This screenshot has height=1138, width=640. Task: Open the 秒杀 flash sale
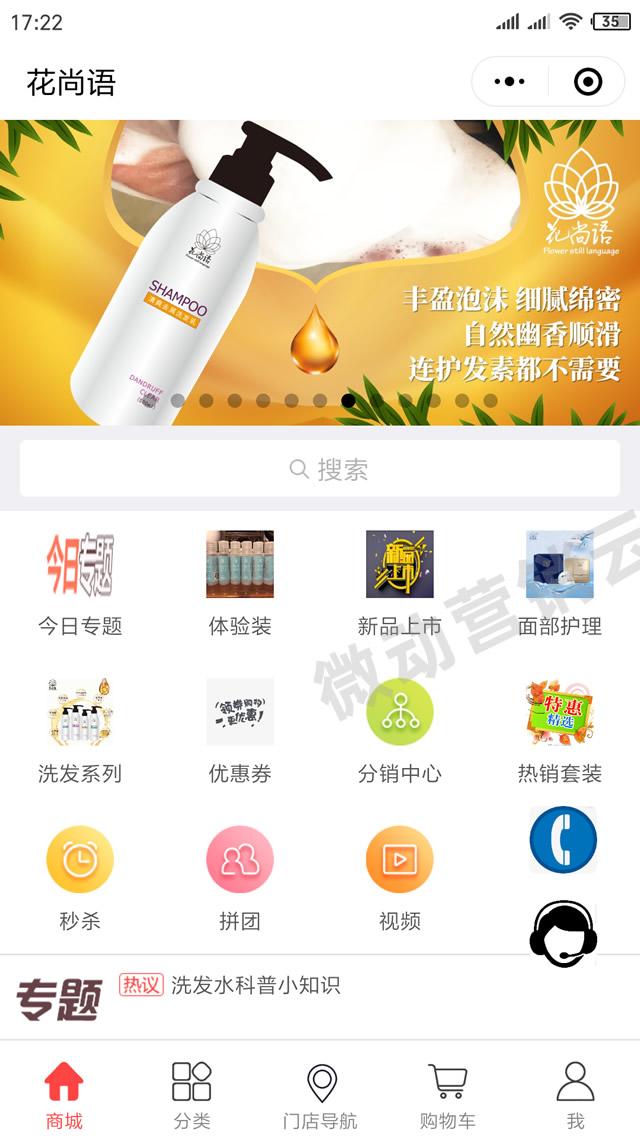point(80,877)
